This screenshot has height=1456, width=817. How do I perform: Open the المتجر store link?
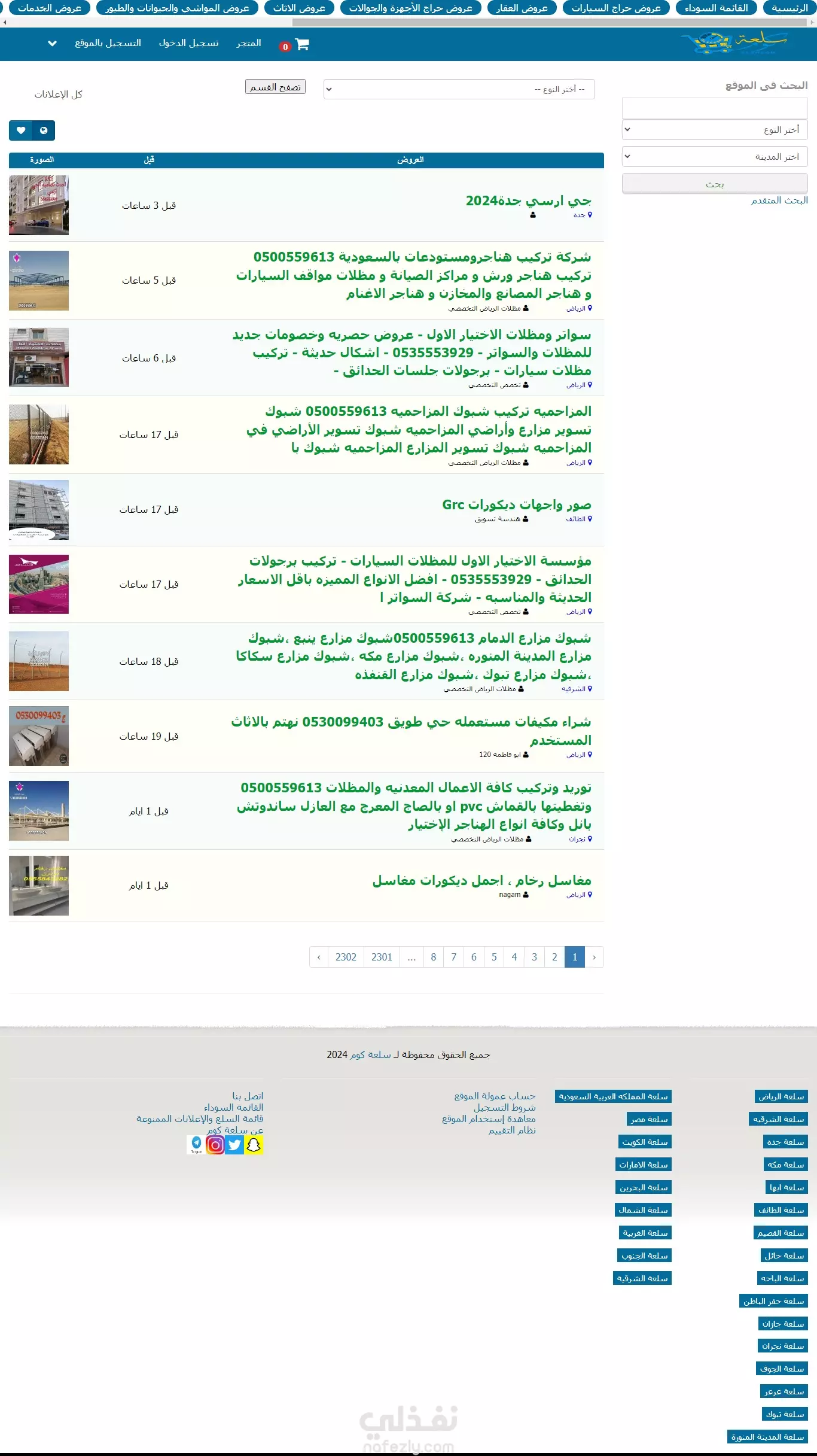click(248, 43)
